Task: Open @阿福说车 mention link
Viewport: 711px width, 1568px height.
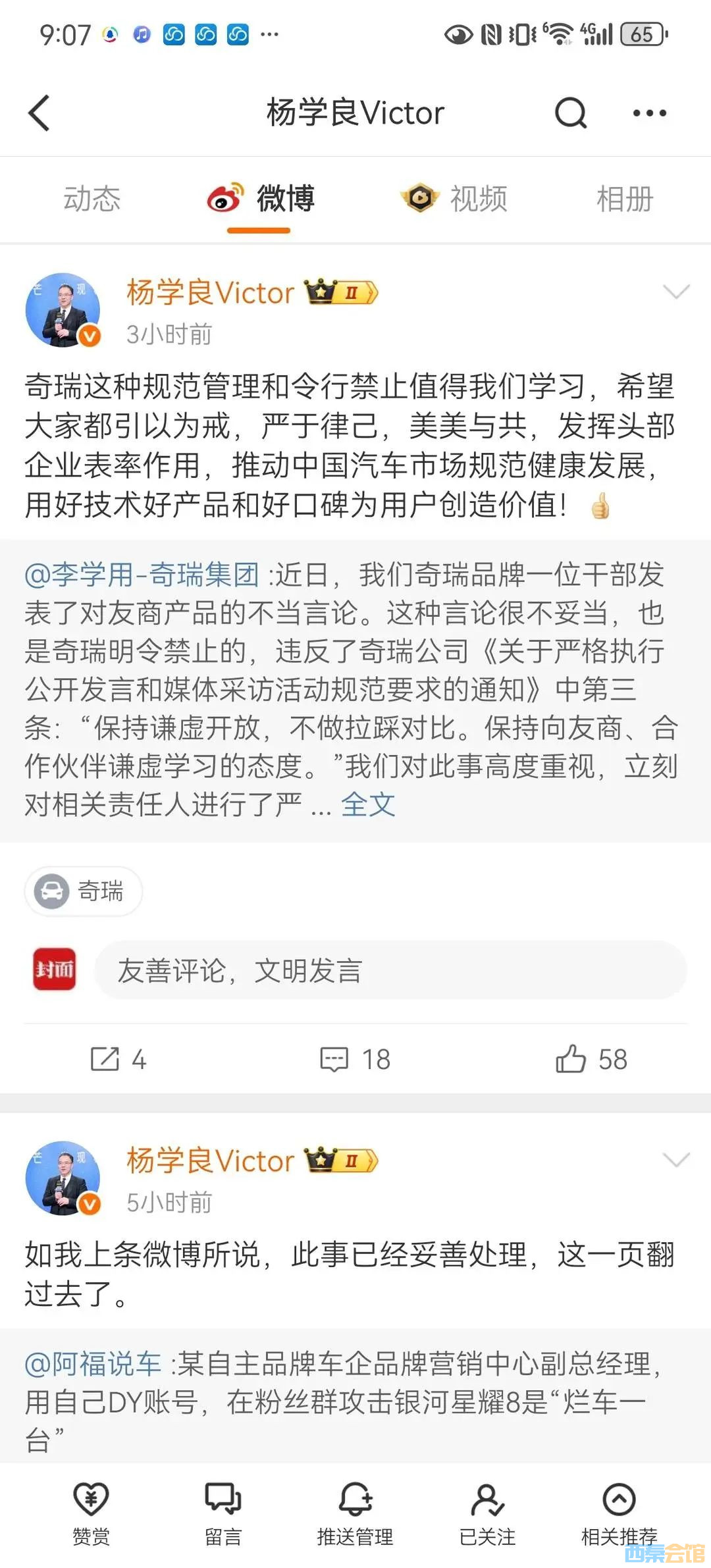Action: 93,1364
